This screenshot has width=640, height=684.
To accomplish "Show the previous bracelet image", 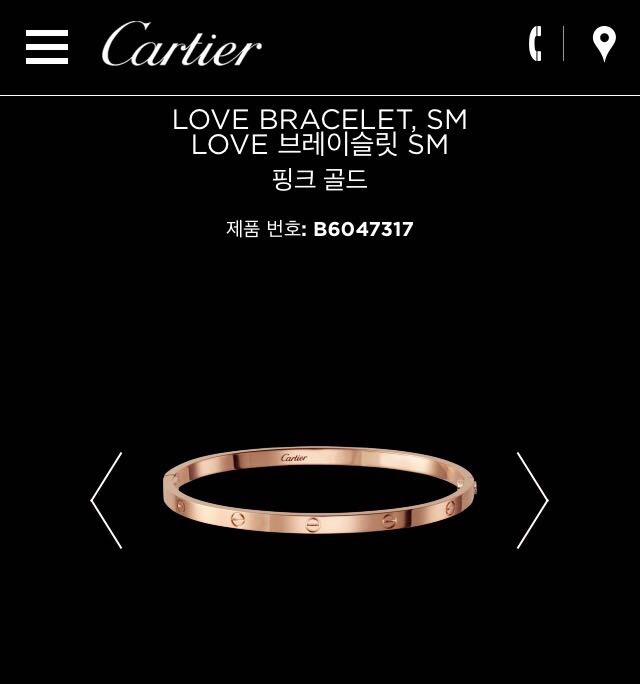I will tap(107, 500).
